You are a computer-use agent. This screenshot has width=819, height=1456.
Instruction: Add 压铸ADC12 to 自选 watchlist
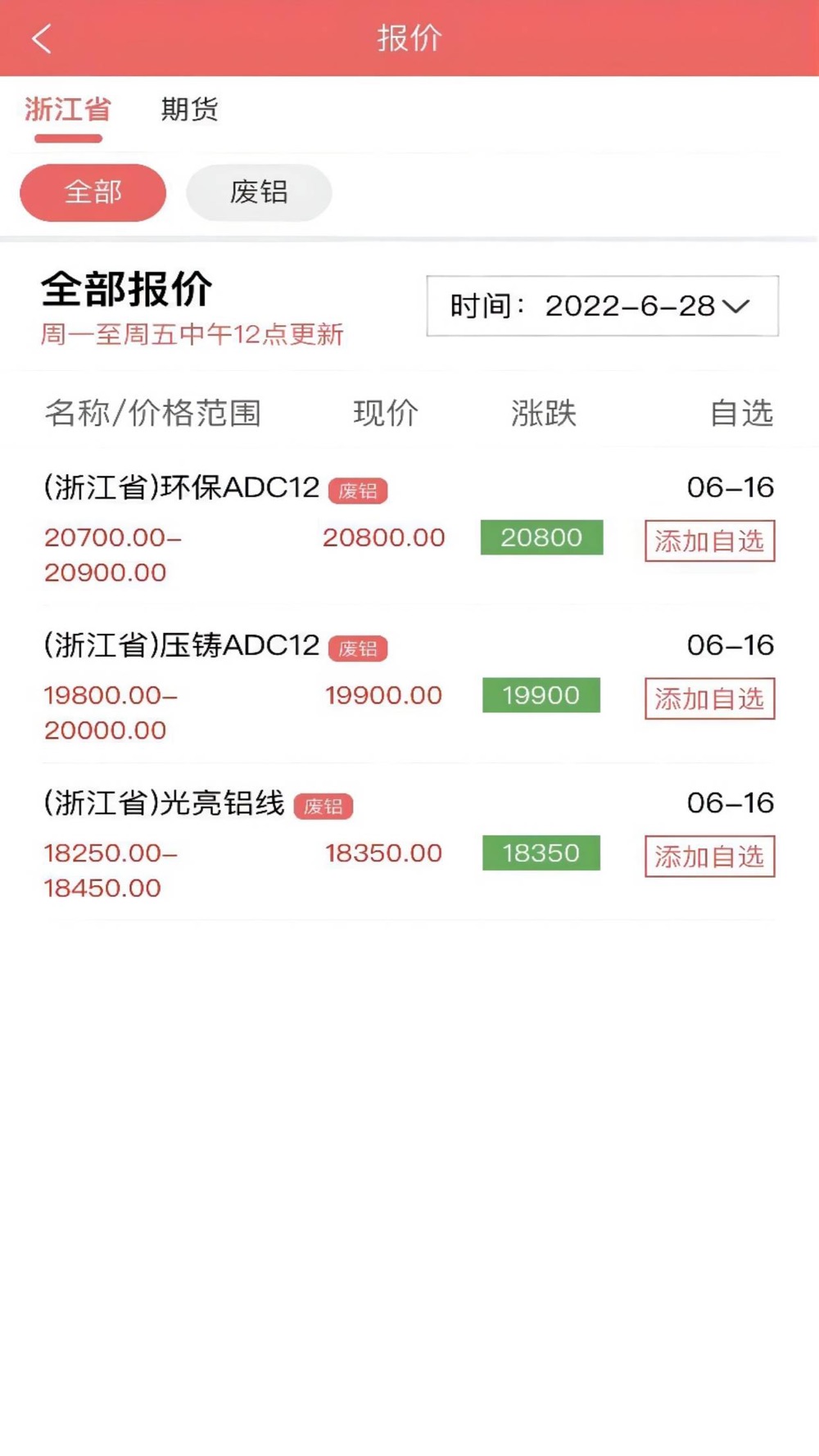[x=709, y=699]
